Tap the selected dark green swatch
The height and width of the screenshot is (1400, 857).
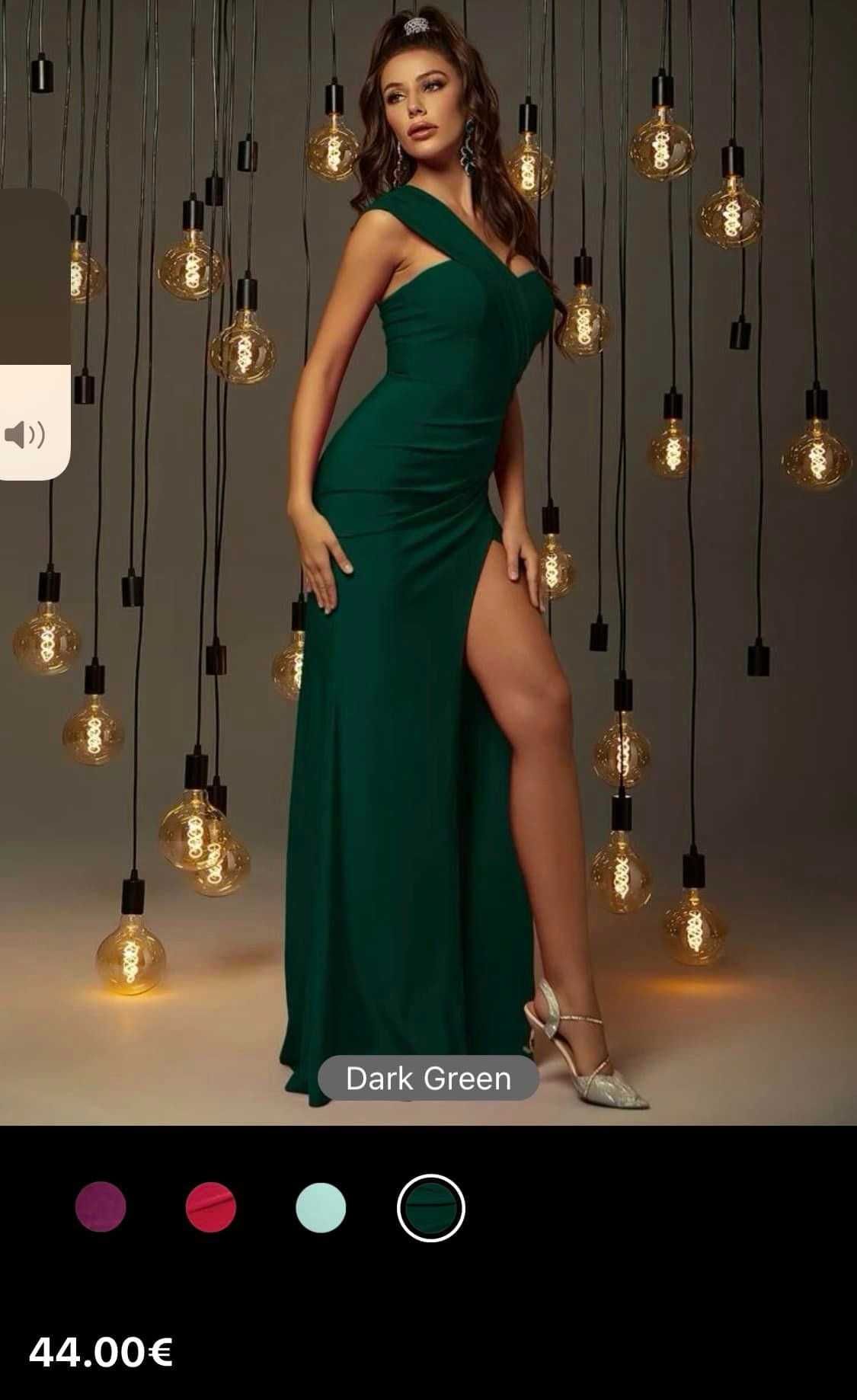coord(430,1208)
